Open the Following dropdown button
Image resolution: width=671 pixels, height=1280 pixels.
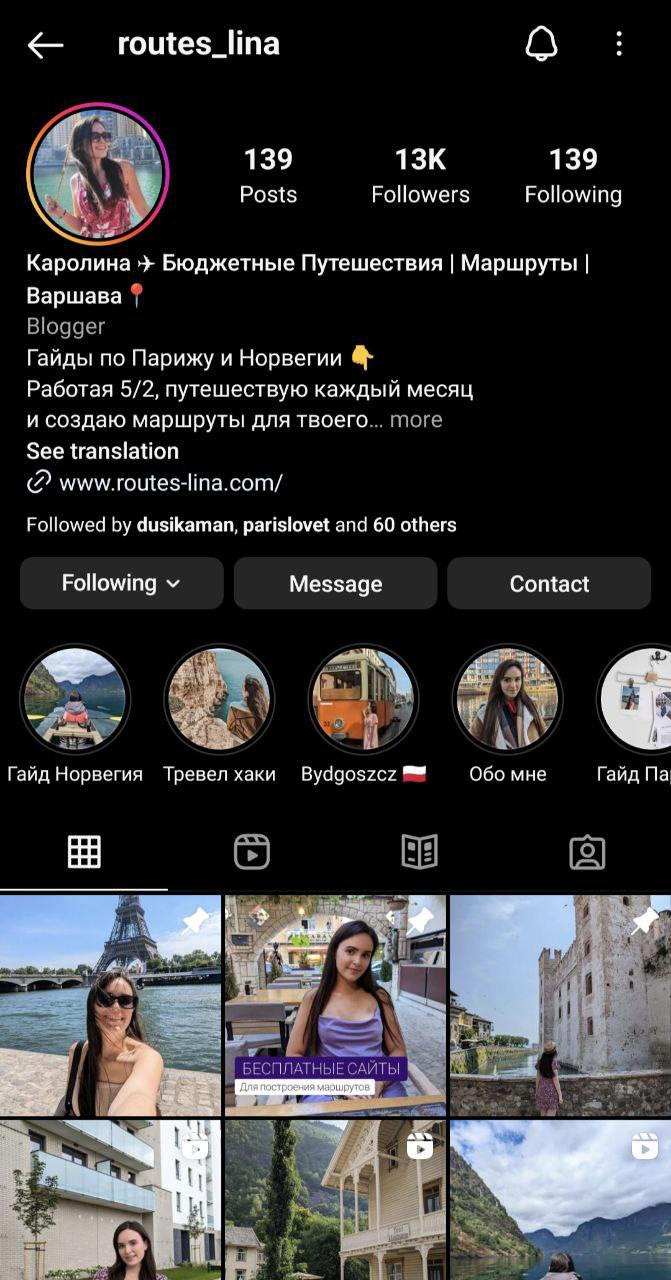121,583
